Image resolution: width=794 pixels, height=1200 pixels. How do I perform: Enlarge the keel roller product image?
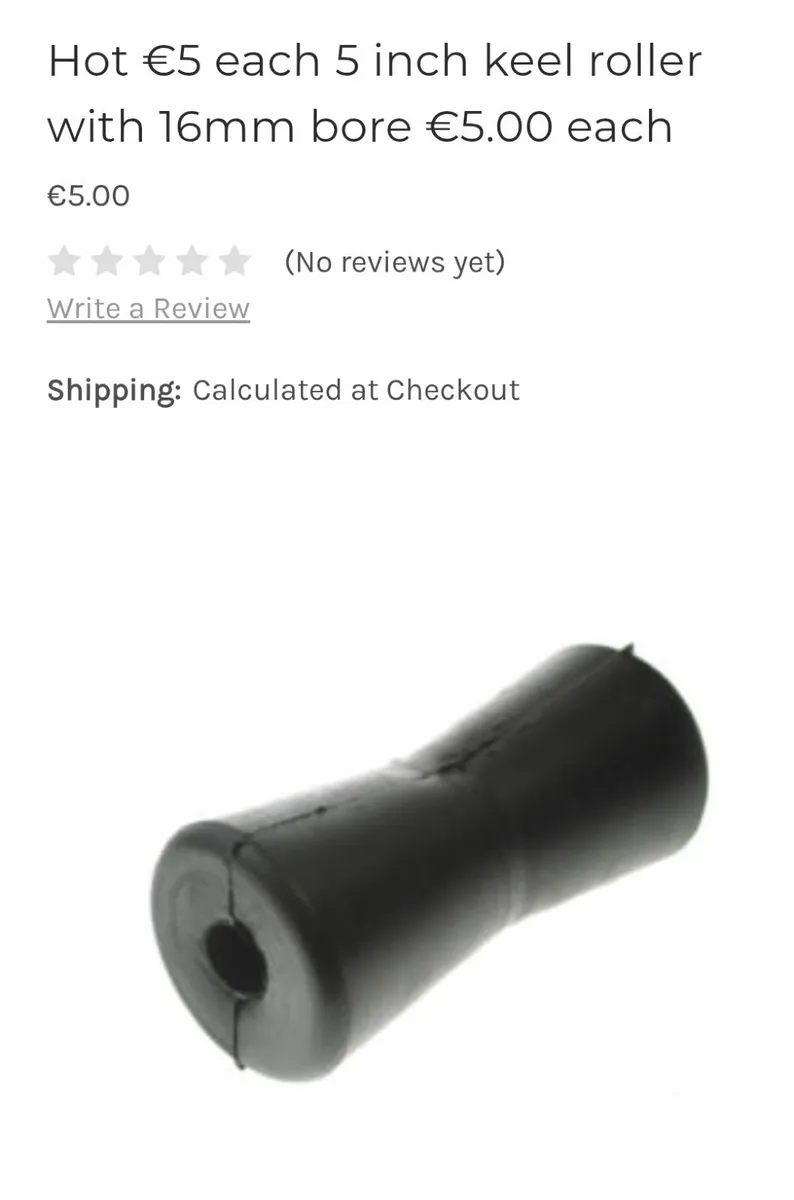(x=430, y=860)
